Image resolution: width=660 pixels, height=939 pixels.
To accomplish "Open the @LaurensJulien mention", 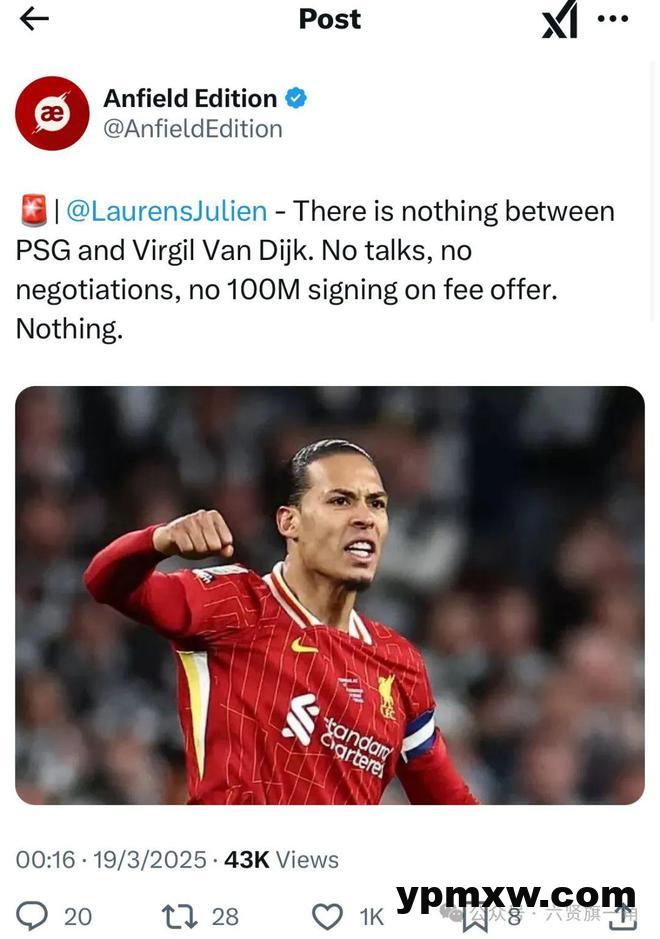I will pyautogui.click(x=166, y=211).
